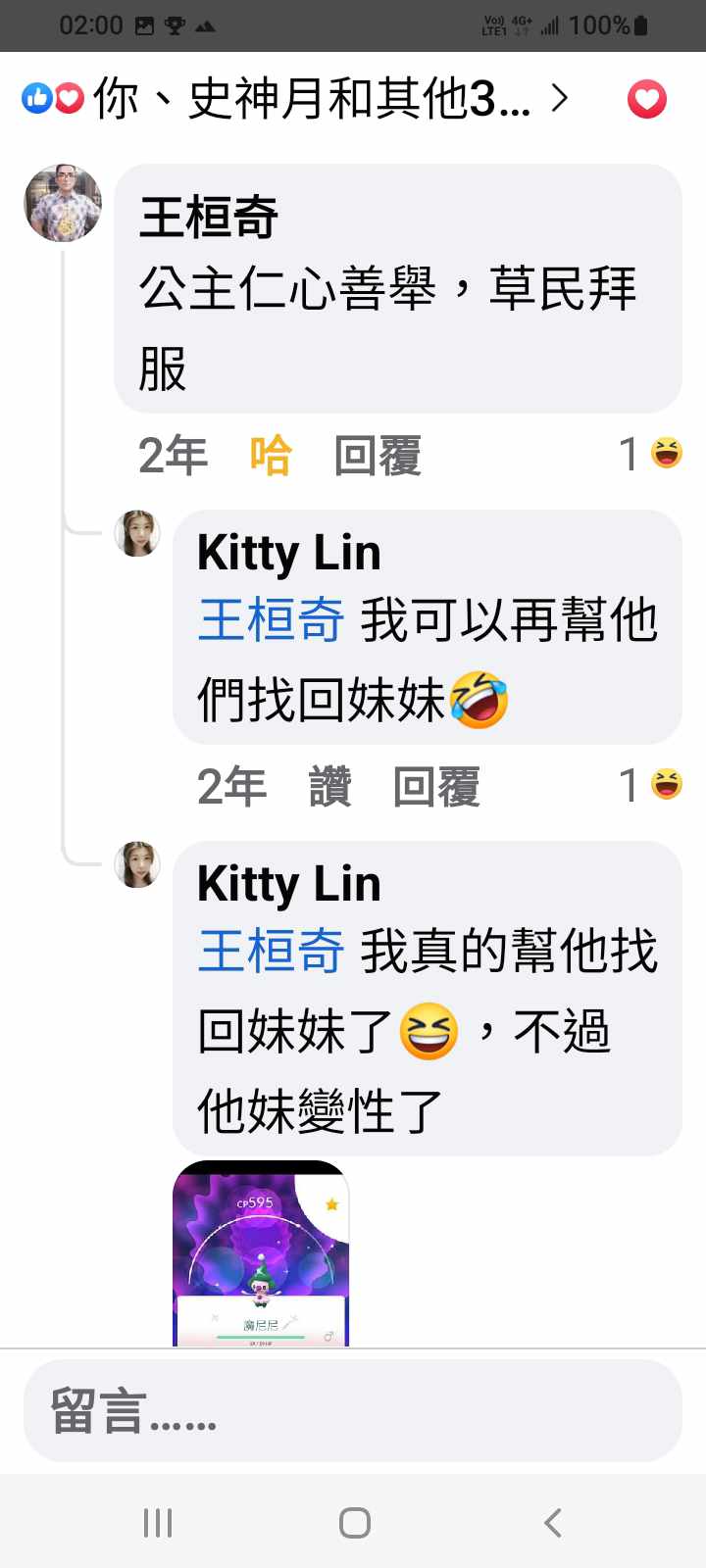Go back with the system back button
This screenshot has width=706, height=1568.
[x=552, y=1522]
